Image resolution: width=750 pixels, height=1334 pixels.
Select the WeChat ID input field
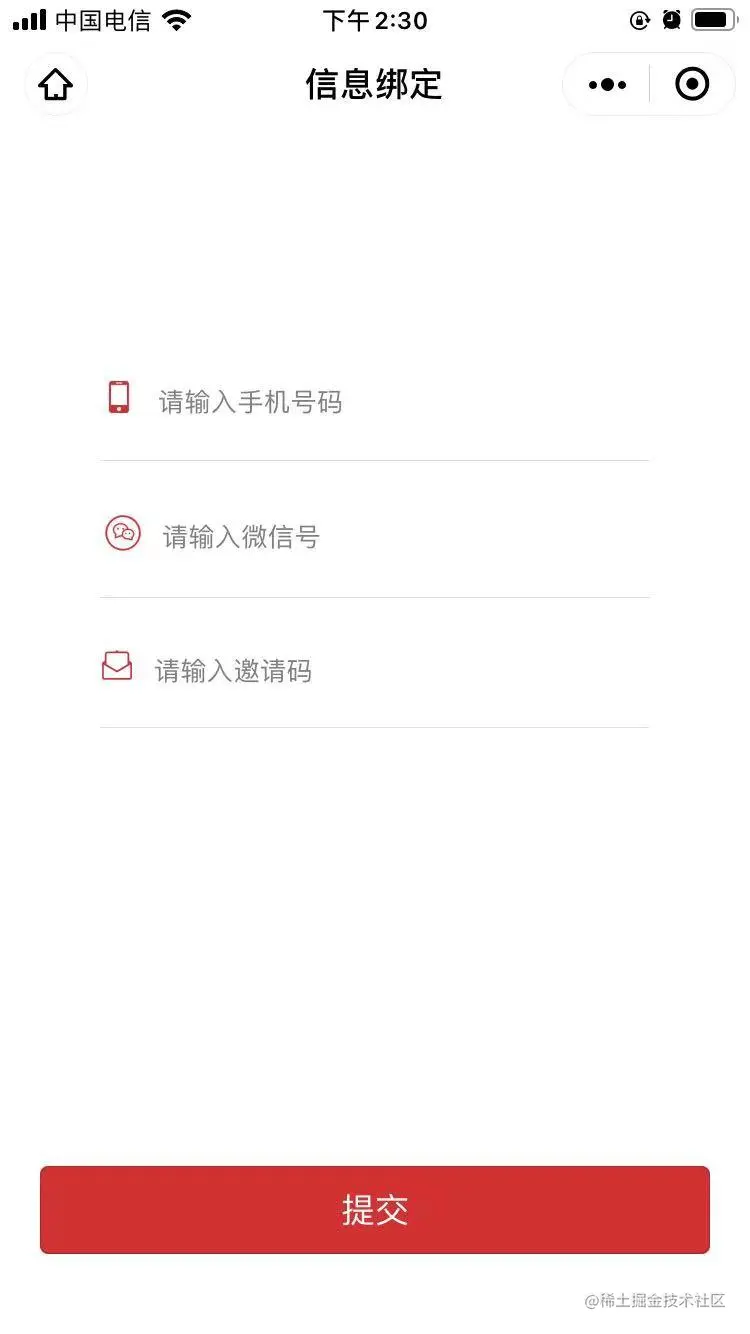point(400,537)
